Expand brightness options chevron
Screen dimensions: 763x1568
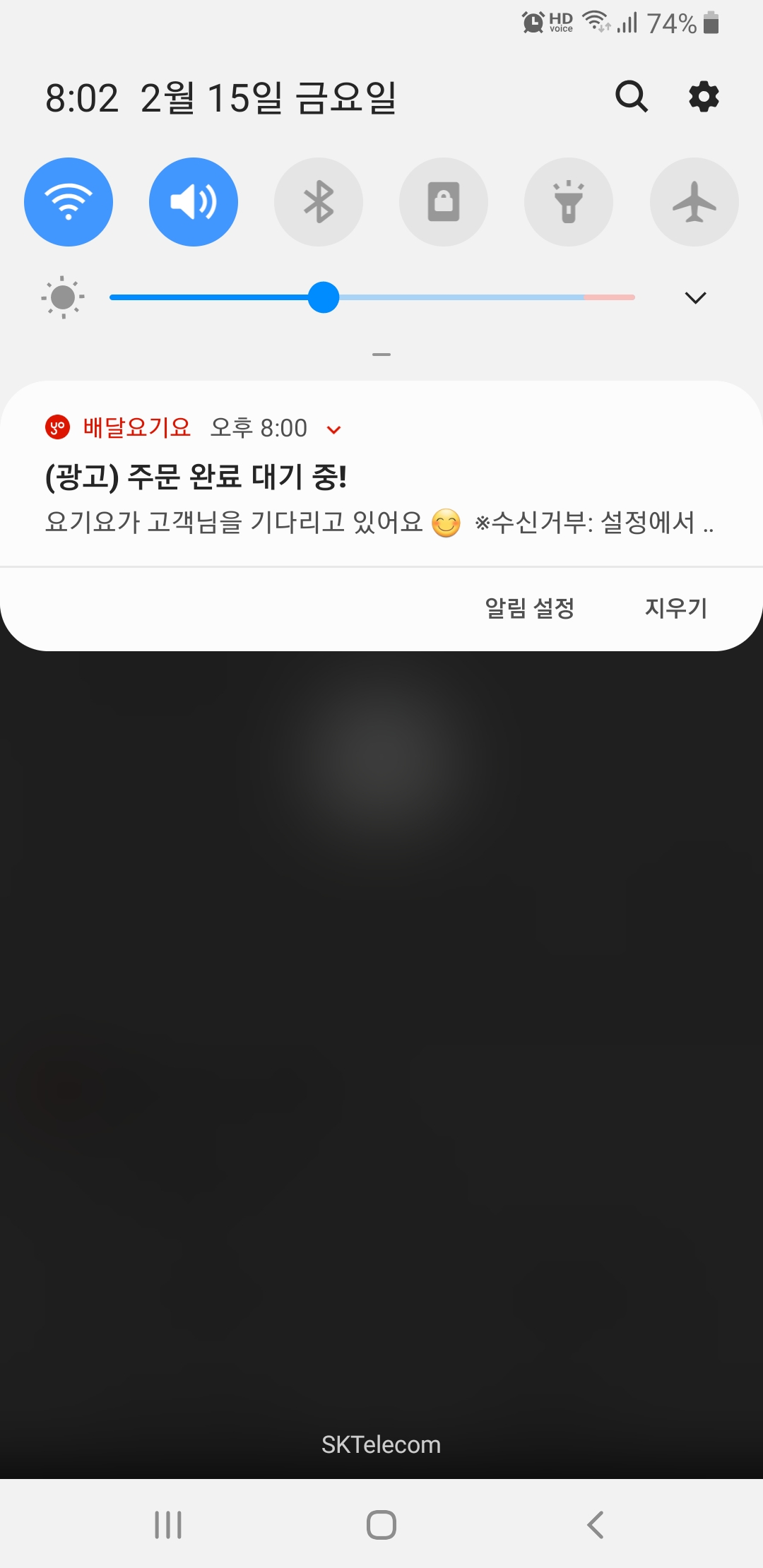coord(695,297)
